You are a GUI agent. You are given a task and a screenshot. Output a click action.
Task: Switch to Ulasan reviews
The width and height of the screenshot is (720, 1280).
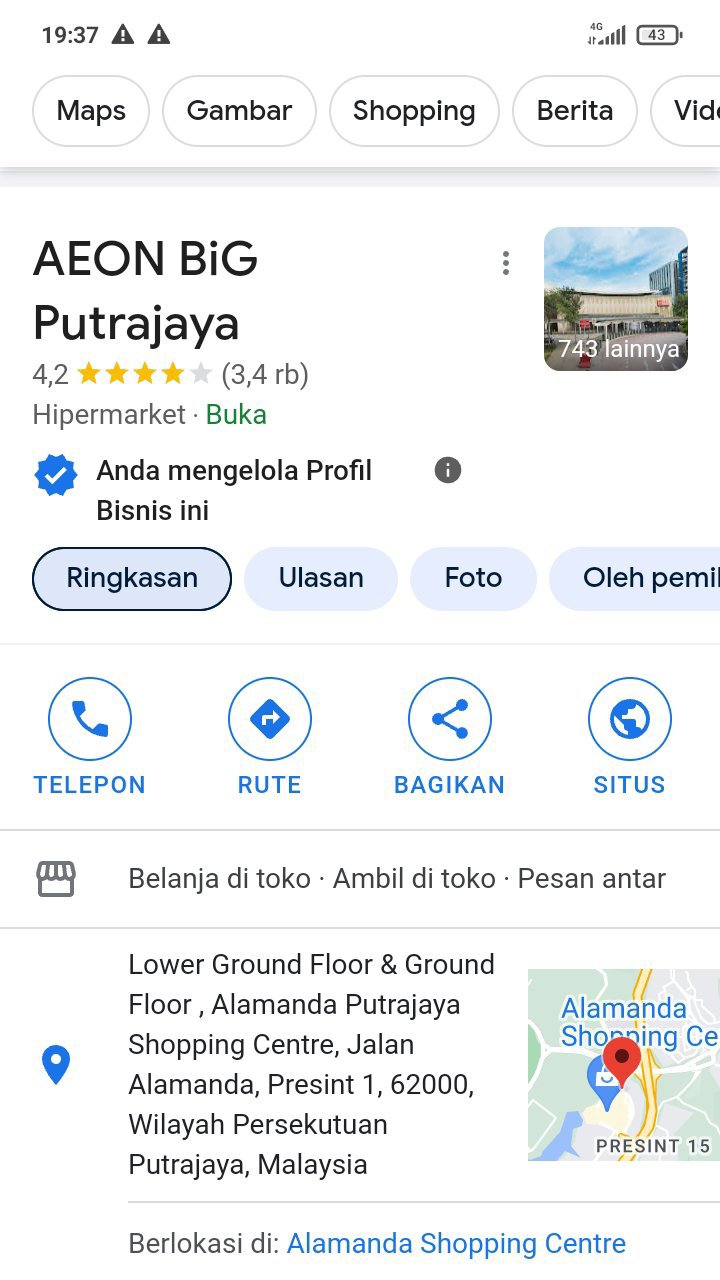pyautogui.click(x=321, y=578)
